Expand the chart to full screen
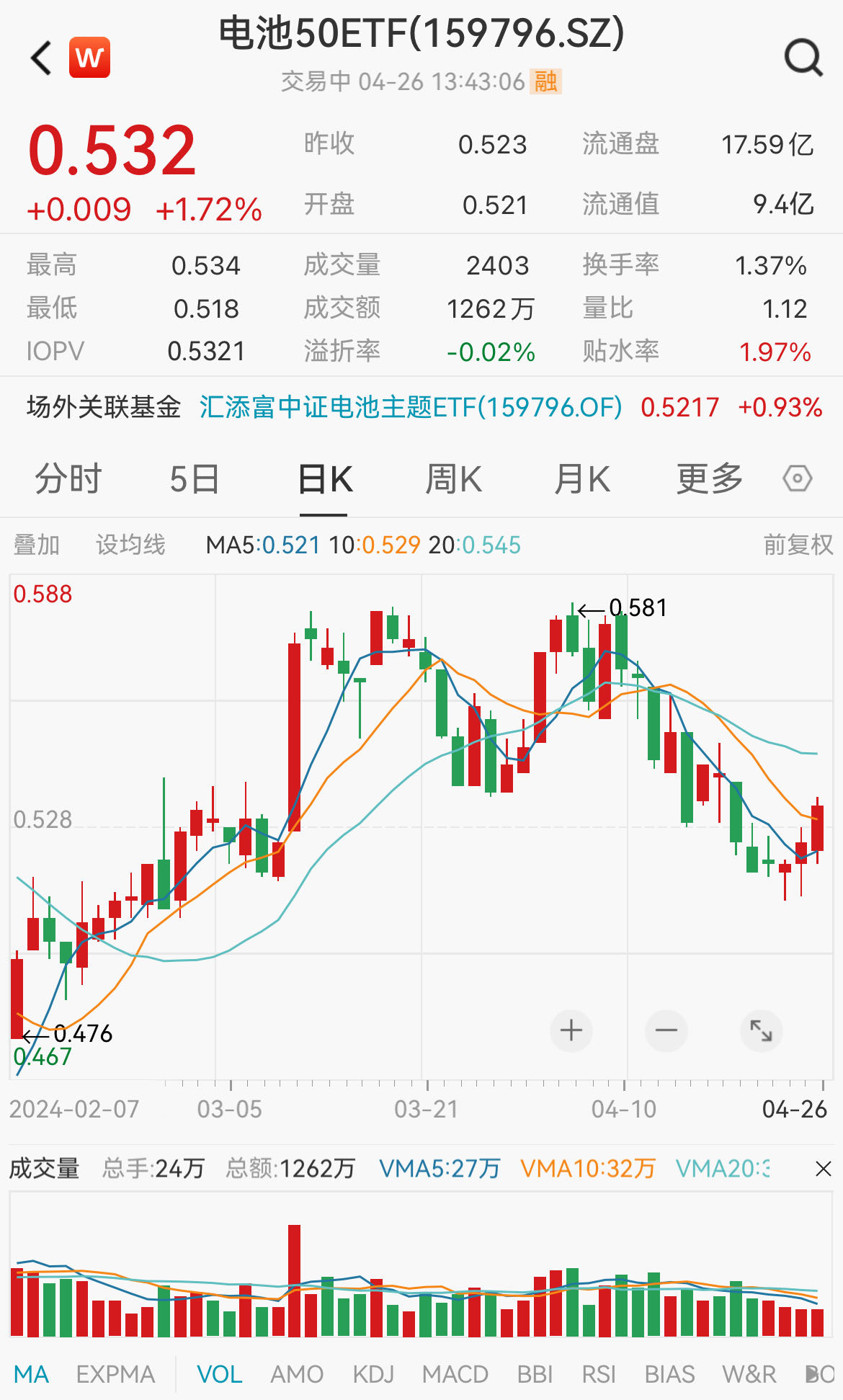 (761, 1030)
